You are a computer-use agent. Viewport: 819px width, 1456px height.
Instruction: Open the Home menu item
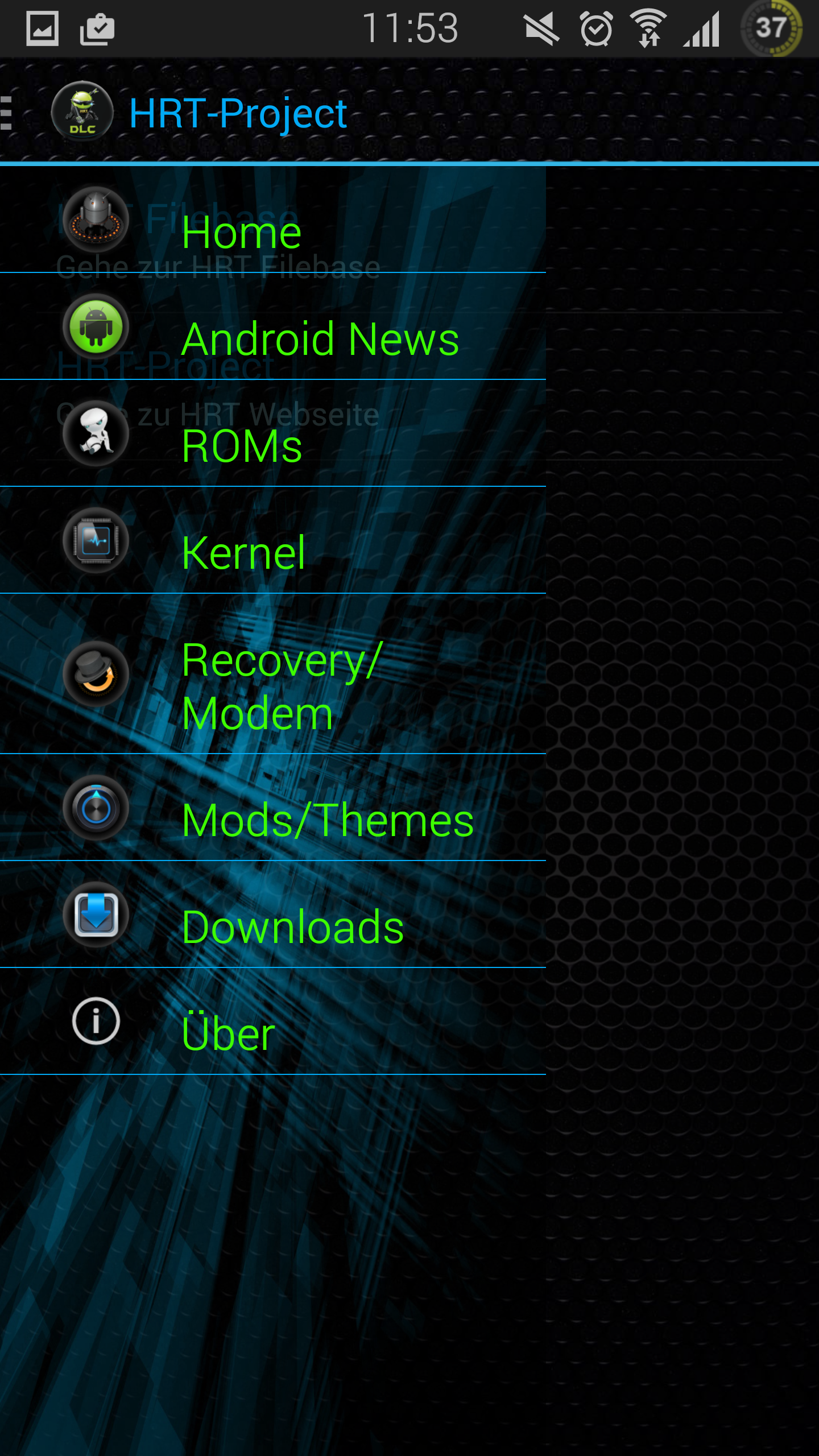(x=273, y=220)
